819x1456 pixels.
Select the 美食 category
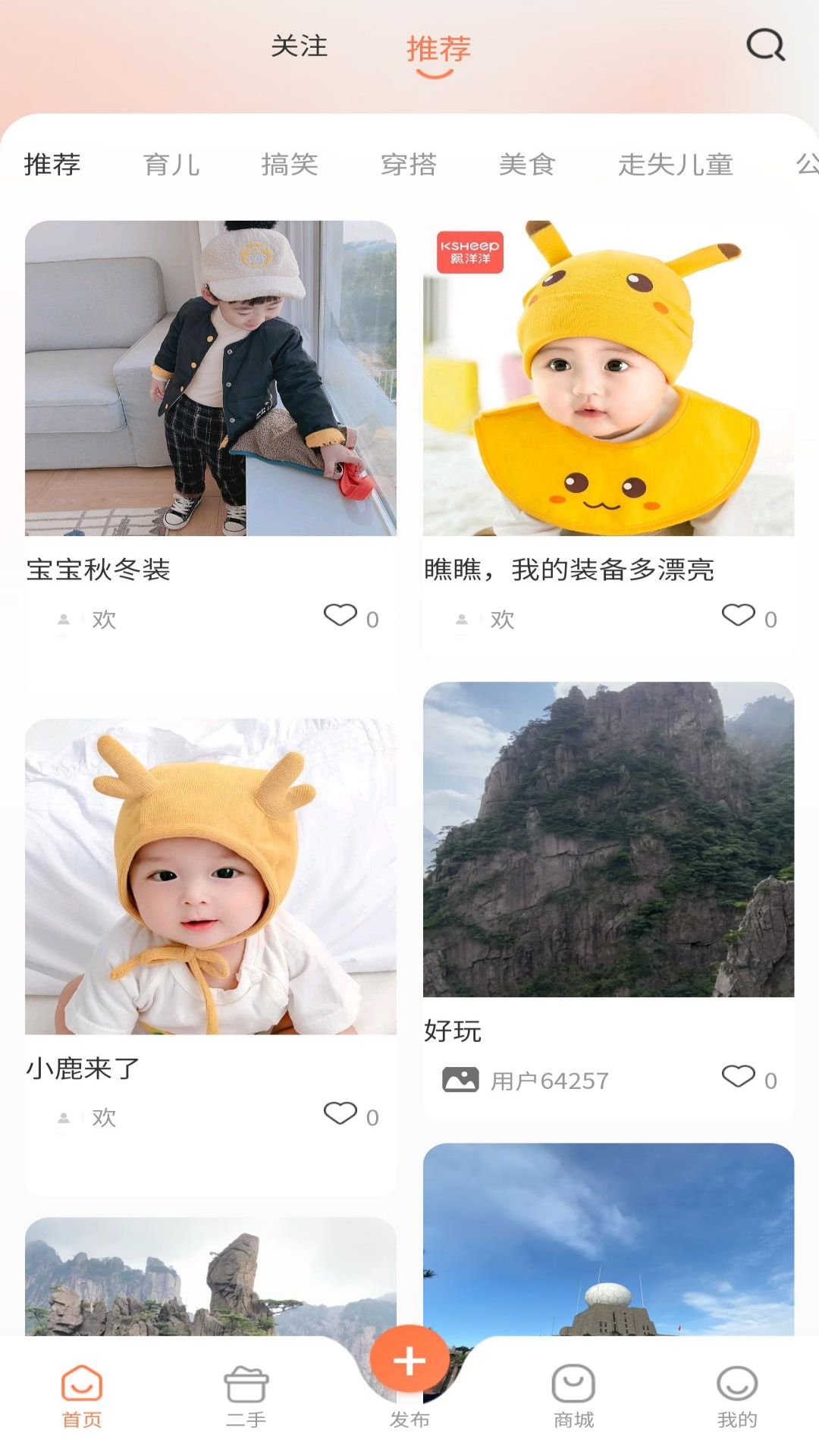point(527,165)
